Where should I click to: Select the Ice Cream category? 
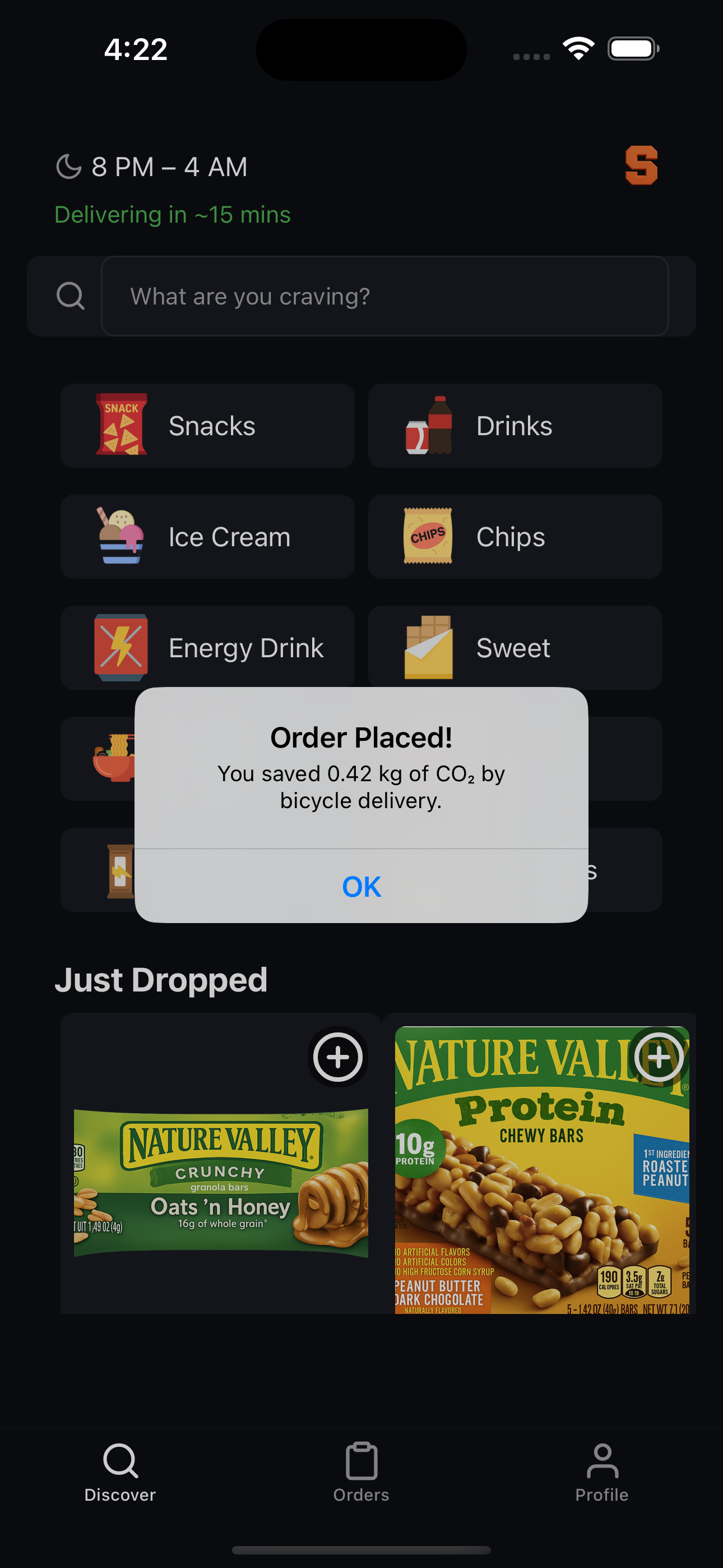coord(207,536)
